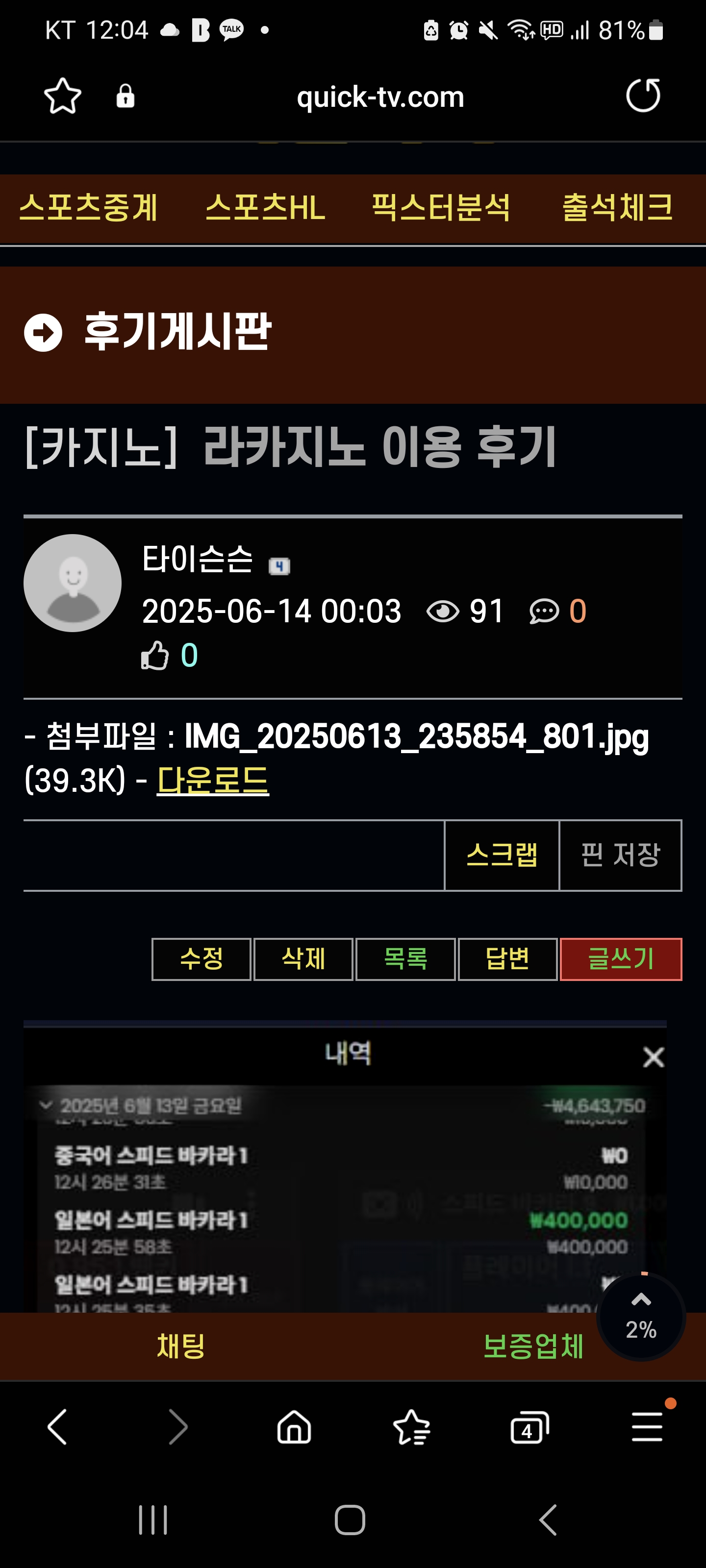This screenshot has height=1568, width=706.
Task: Save the post with 핀 저장
Action: (620, 855)
